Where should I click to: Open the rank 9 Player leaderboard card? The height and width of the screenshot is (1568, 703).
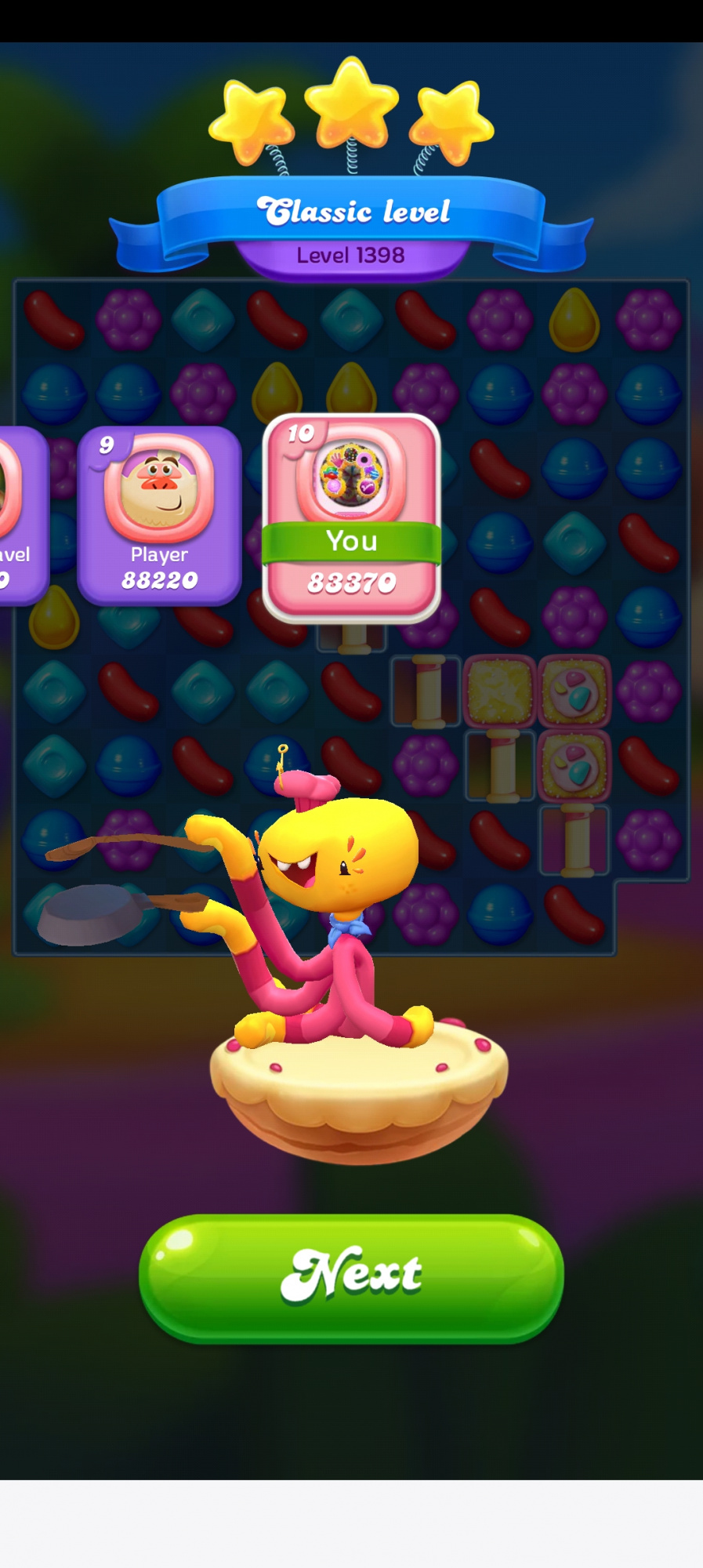[x=159, y=515]
